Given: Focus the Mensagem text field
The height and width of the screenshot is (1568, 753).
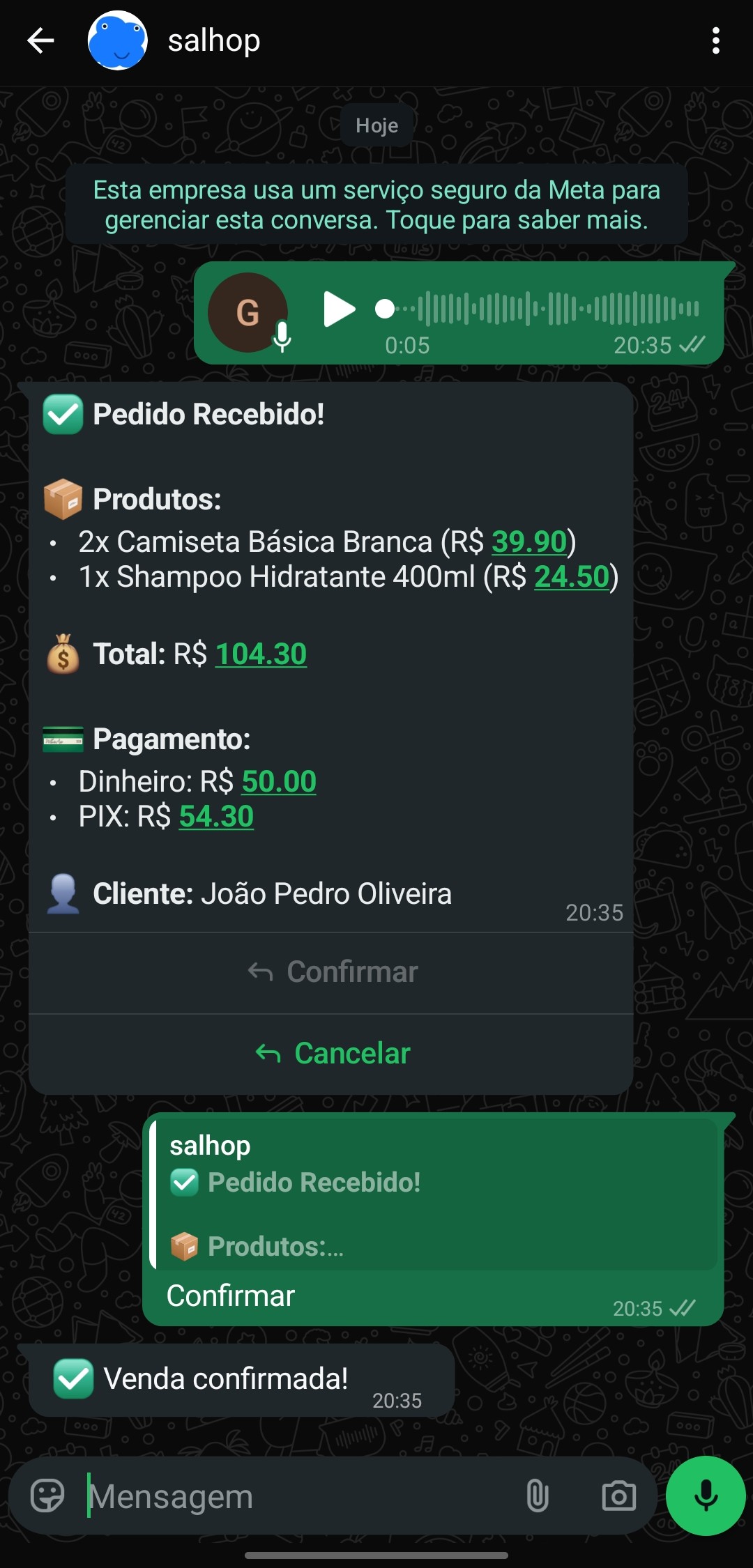Looking at the screenshot, I should pyautogui.click(x=300, y=1496).
